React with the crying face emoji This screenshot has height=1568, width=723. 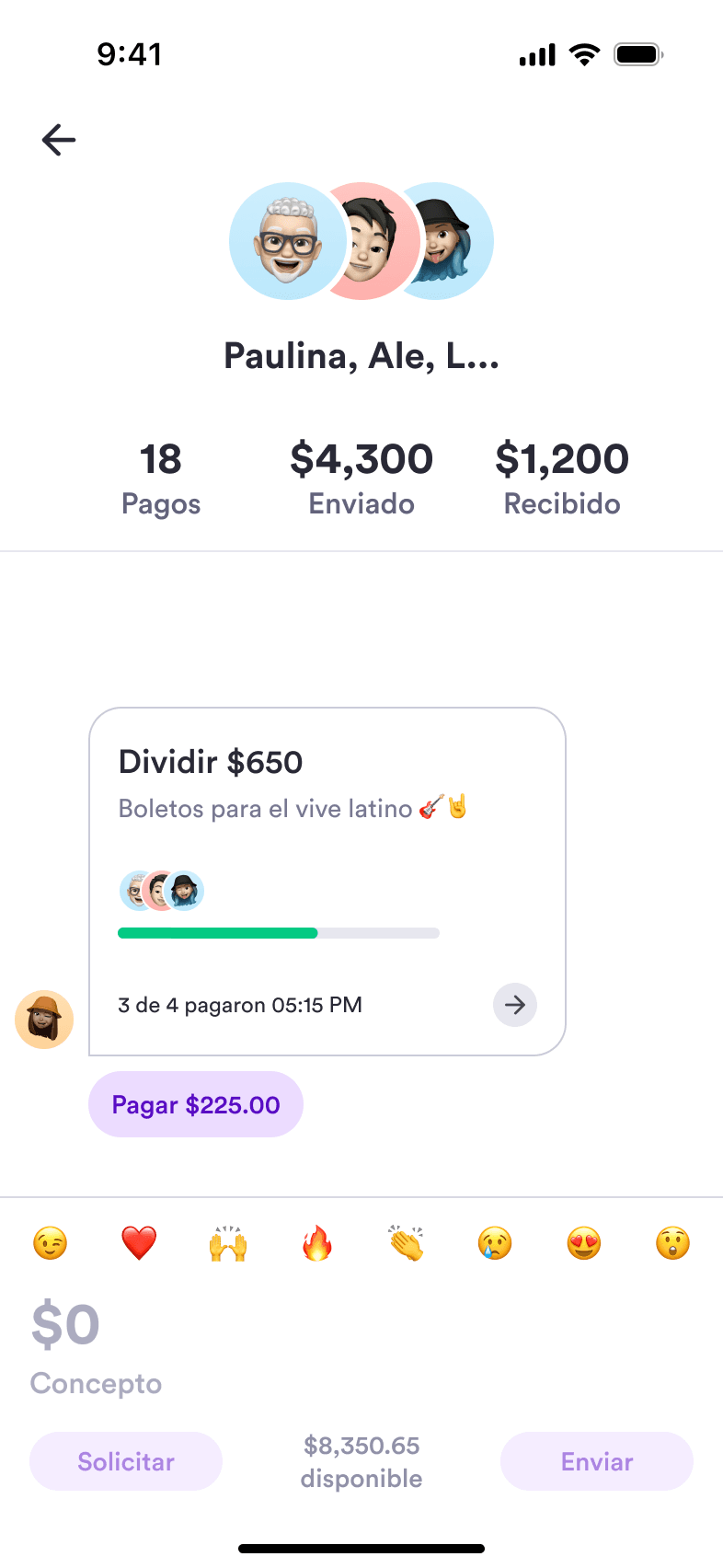[495, 1244]
